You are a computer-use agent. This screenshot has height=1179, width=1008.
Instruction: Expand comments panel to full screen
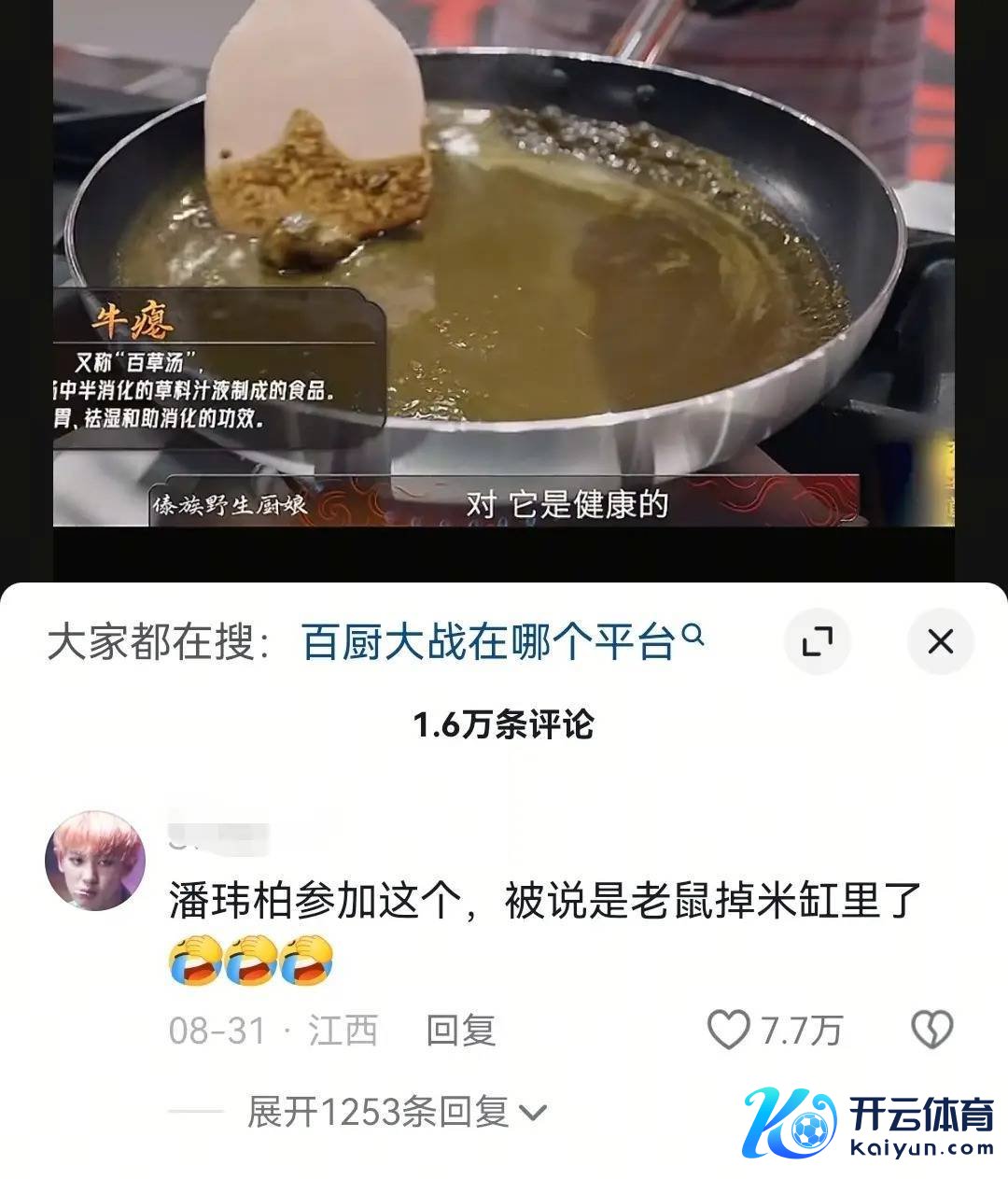pos(817,642)
